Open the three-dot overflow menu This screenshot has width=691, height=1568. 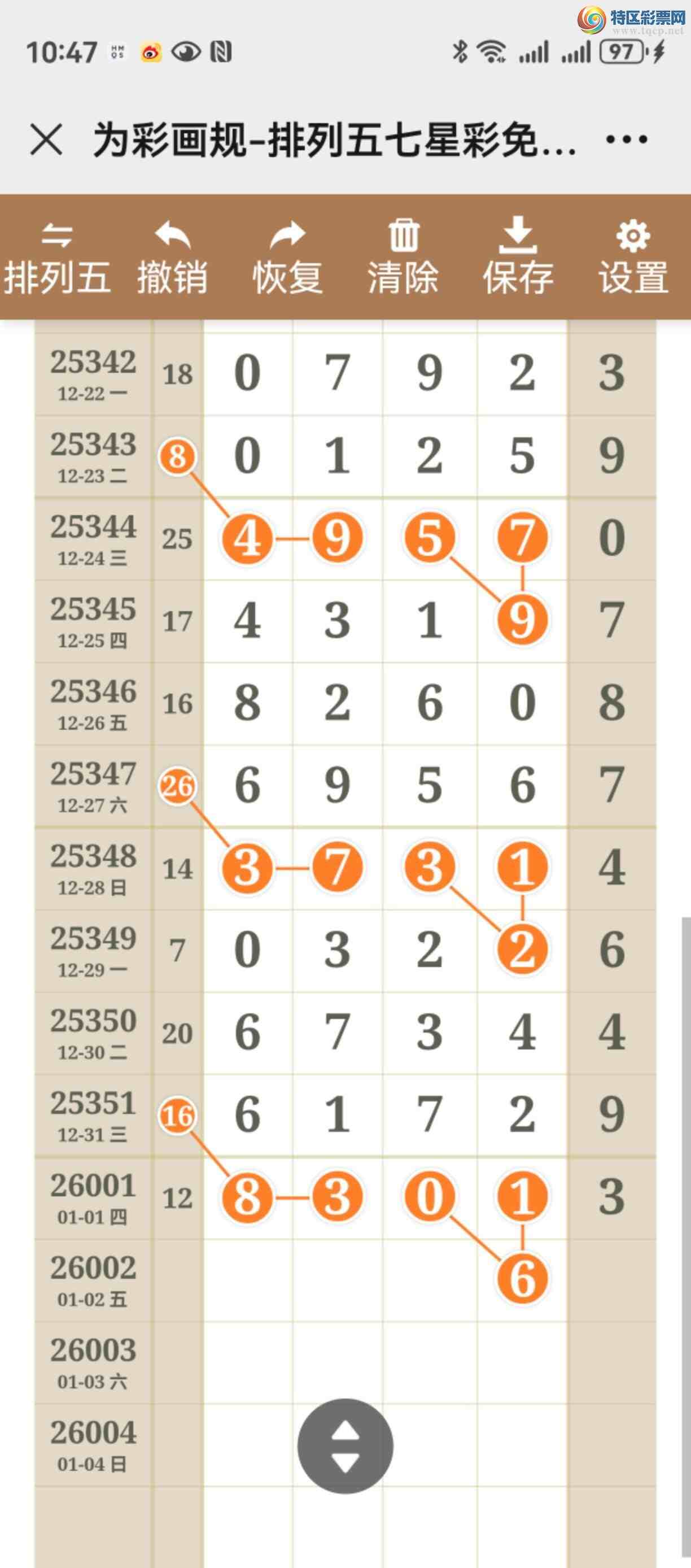point(627,140)
